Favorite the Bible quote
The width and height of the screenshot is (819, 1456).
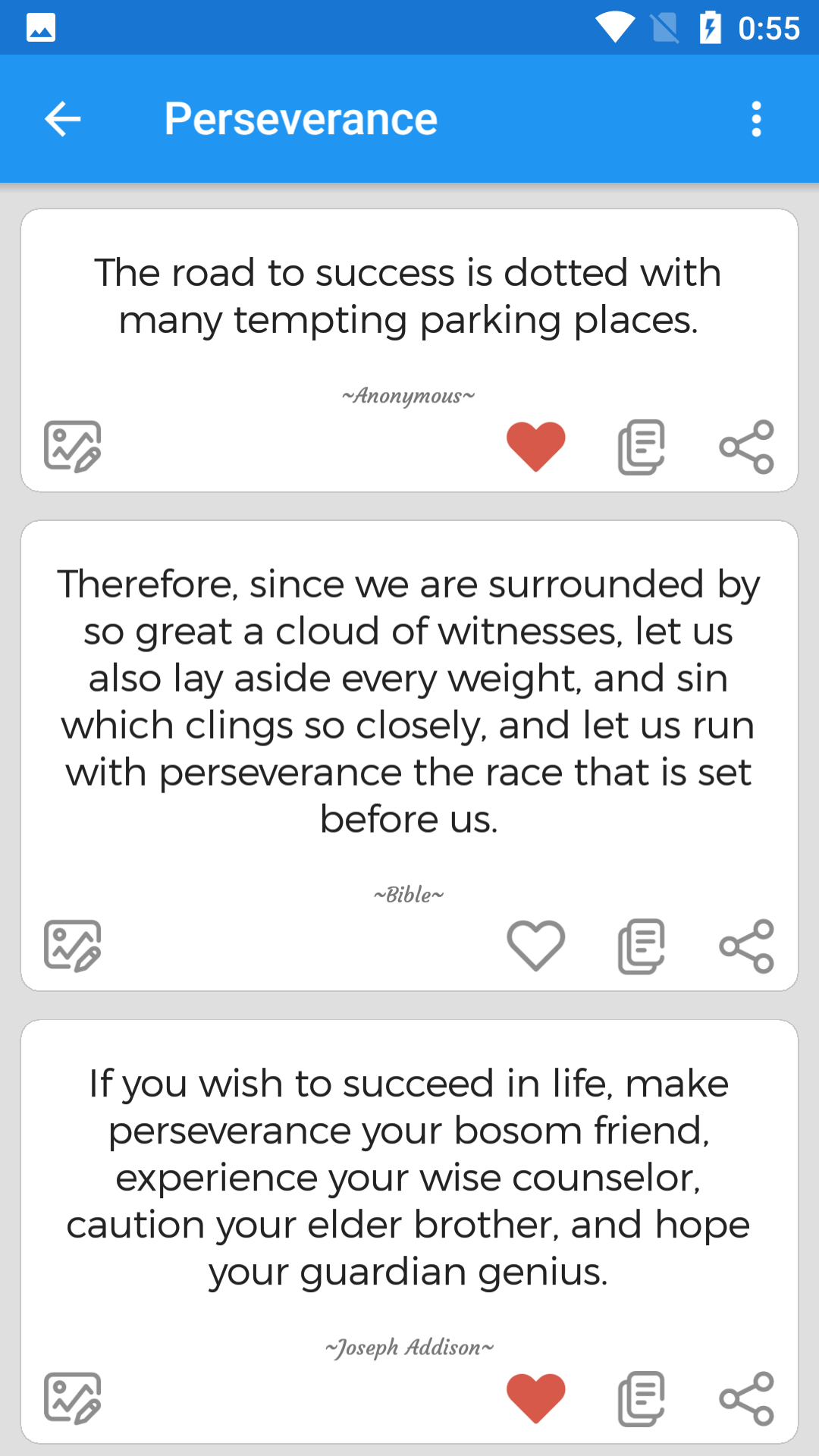[535, 946]
